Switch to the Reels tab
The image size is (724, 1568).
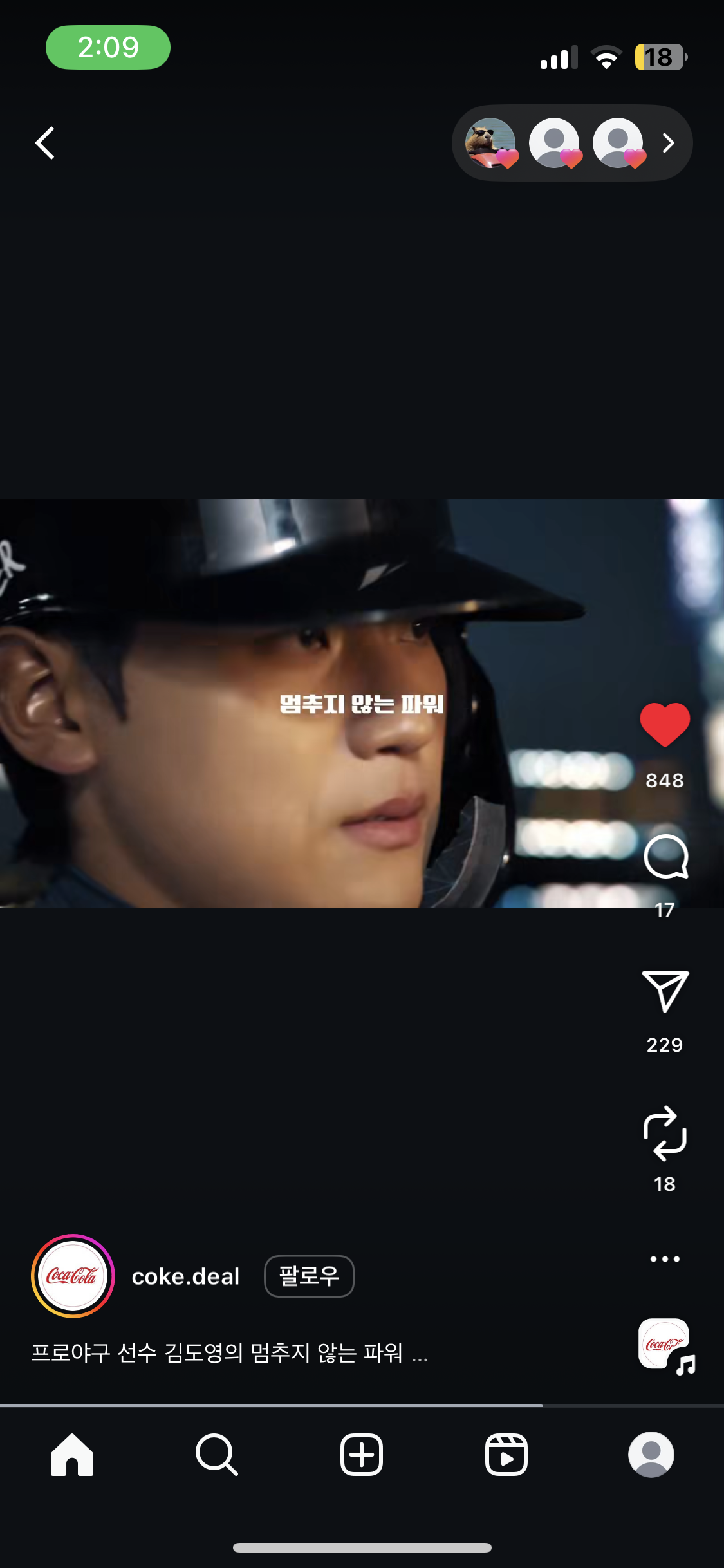(x=506, y=1455)
